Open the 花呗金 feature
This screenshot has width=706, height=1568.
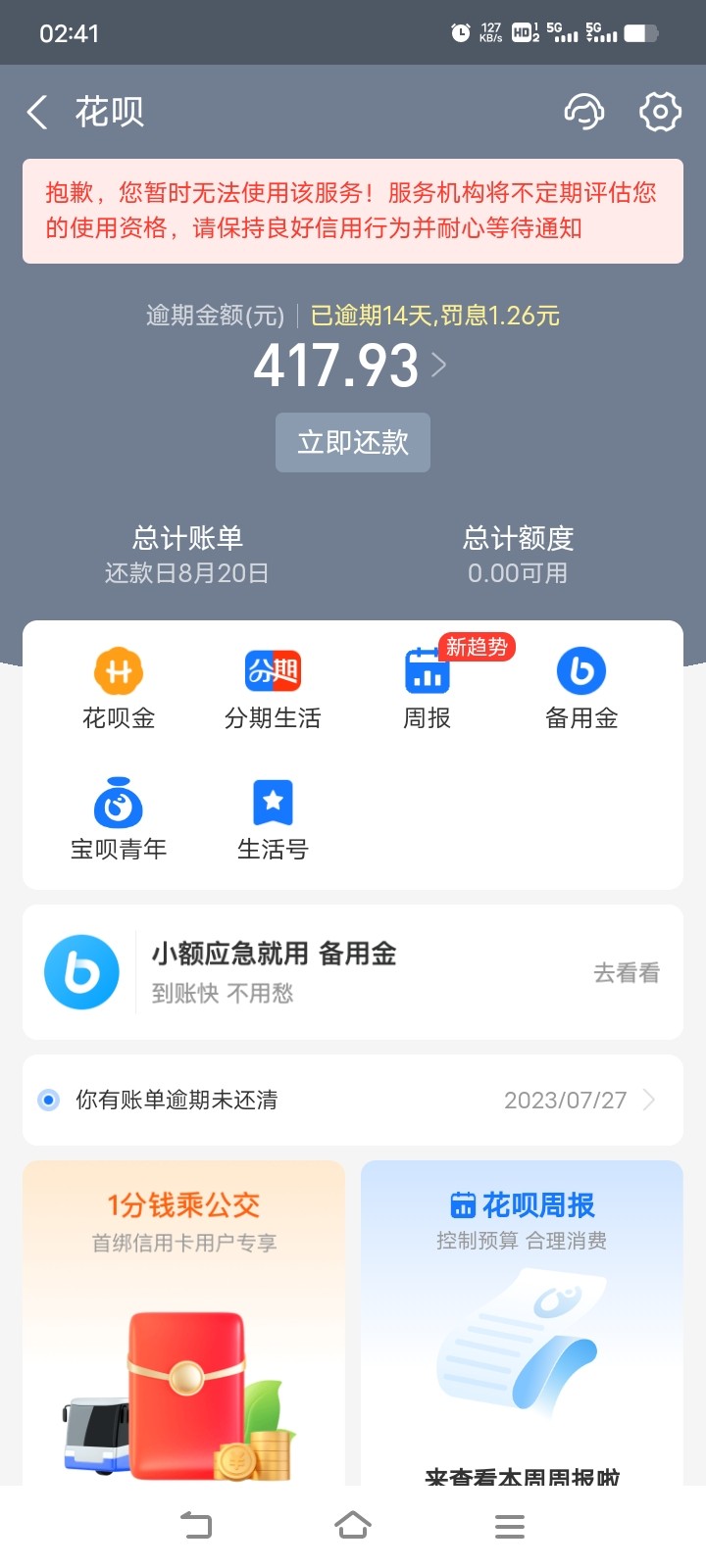pyautogui.click(x=118, y=686)
